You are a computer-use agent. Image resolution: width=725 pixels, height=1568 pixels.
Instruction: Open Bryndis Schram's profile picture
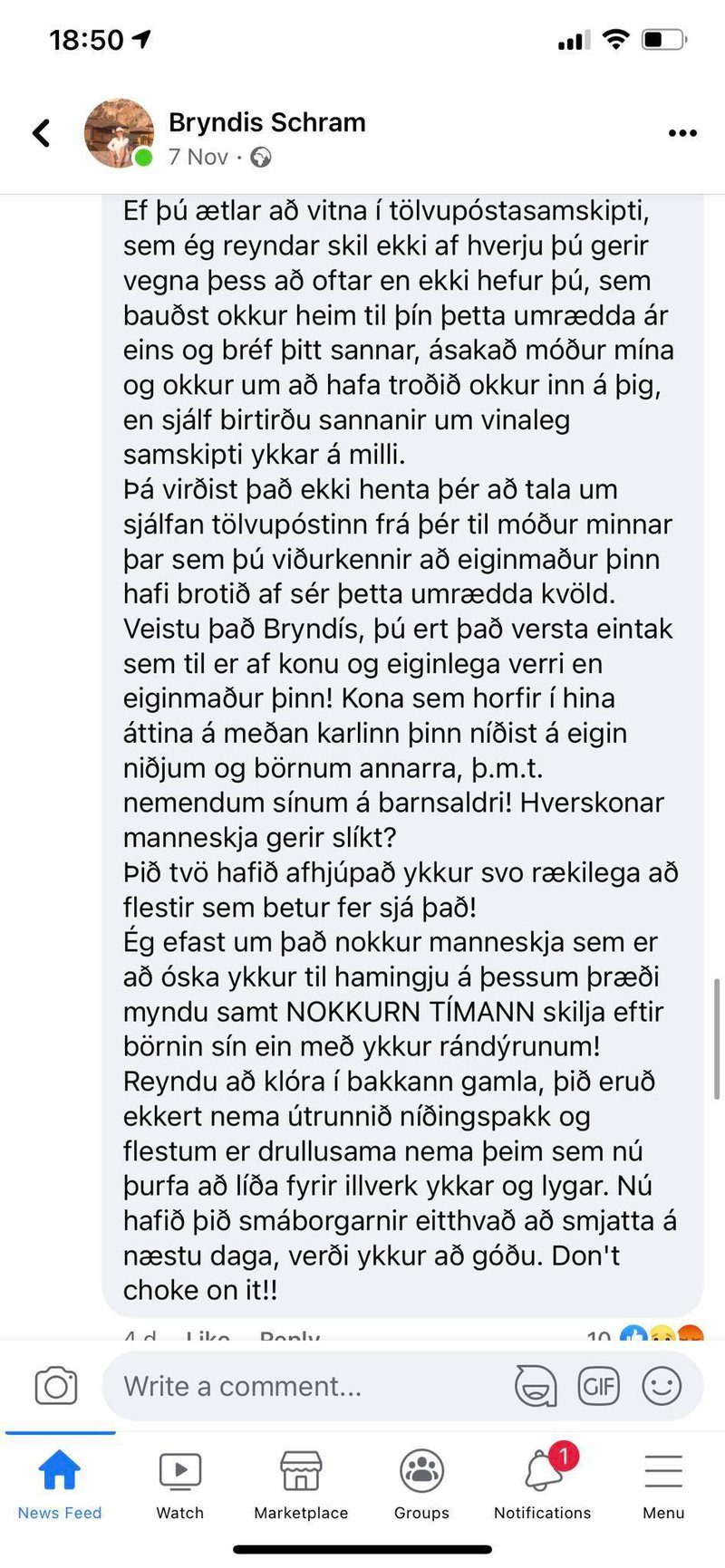click(119, 133)
